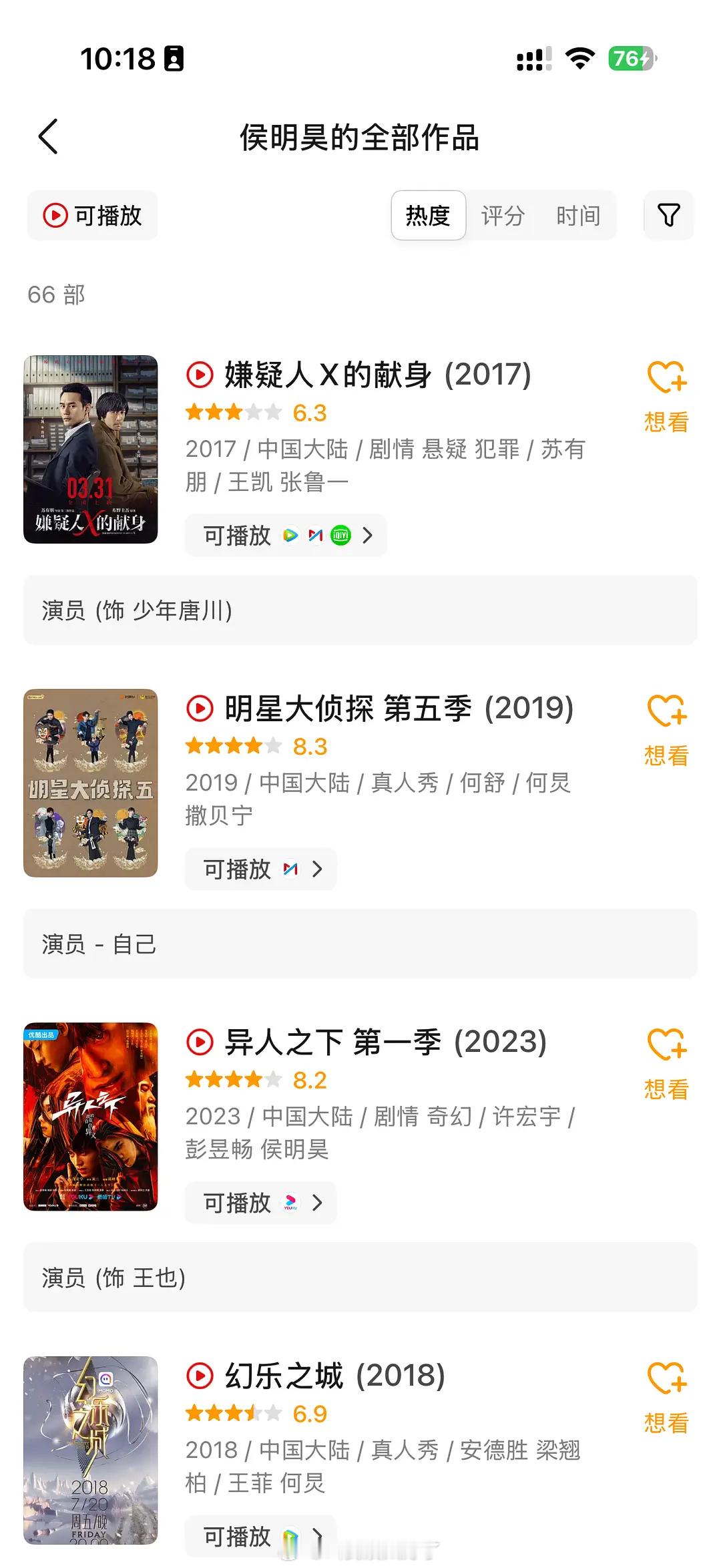Toggle the 可播放 filter chip
Screen dimensions: 721x1568
click(93, 216)
